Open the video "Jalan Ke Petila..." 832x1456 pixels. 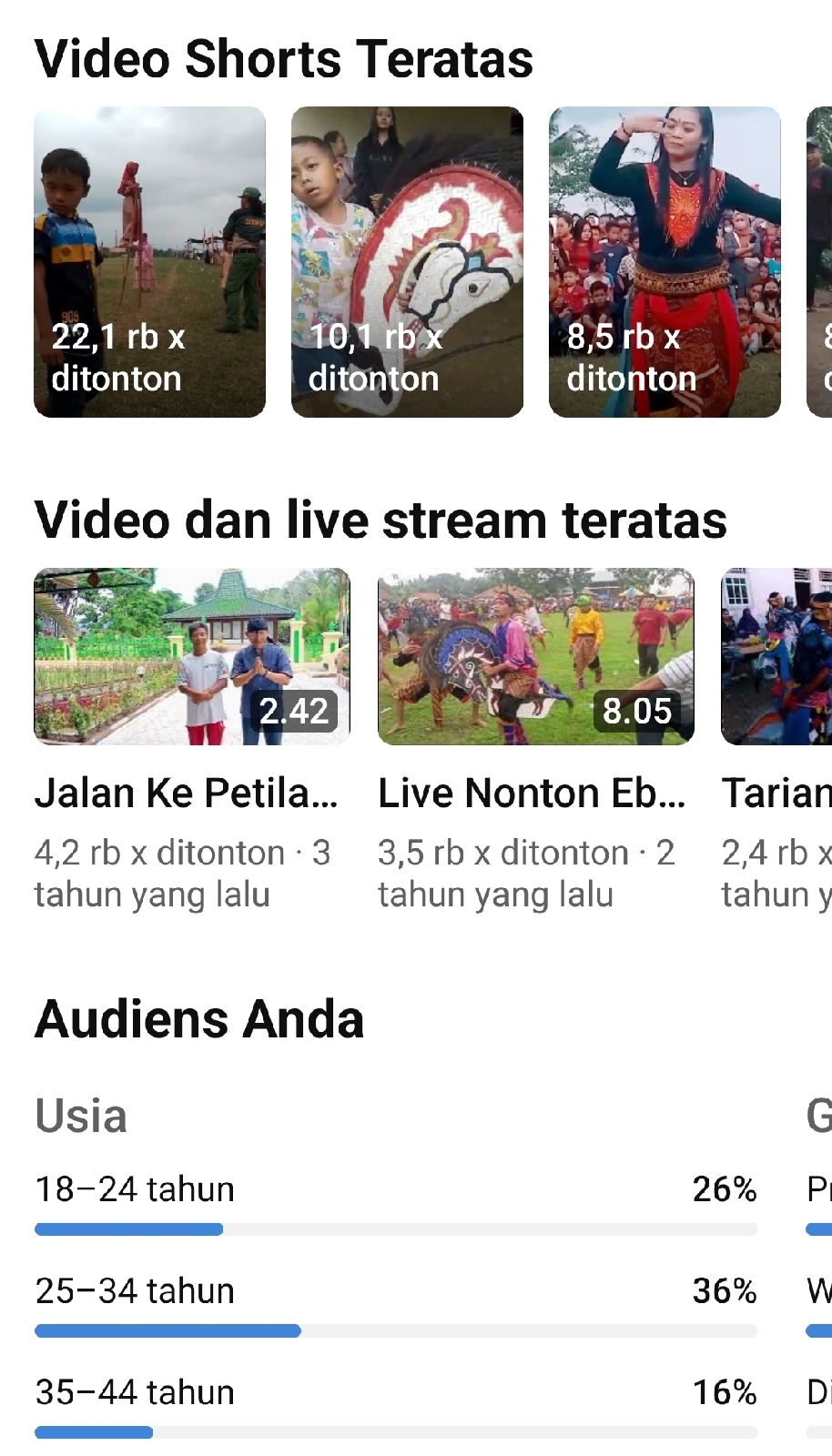pyautogui.click(x=192, y=656)
